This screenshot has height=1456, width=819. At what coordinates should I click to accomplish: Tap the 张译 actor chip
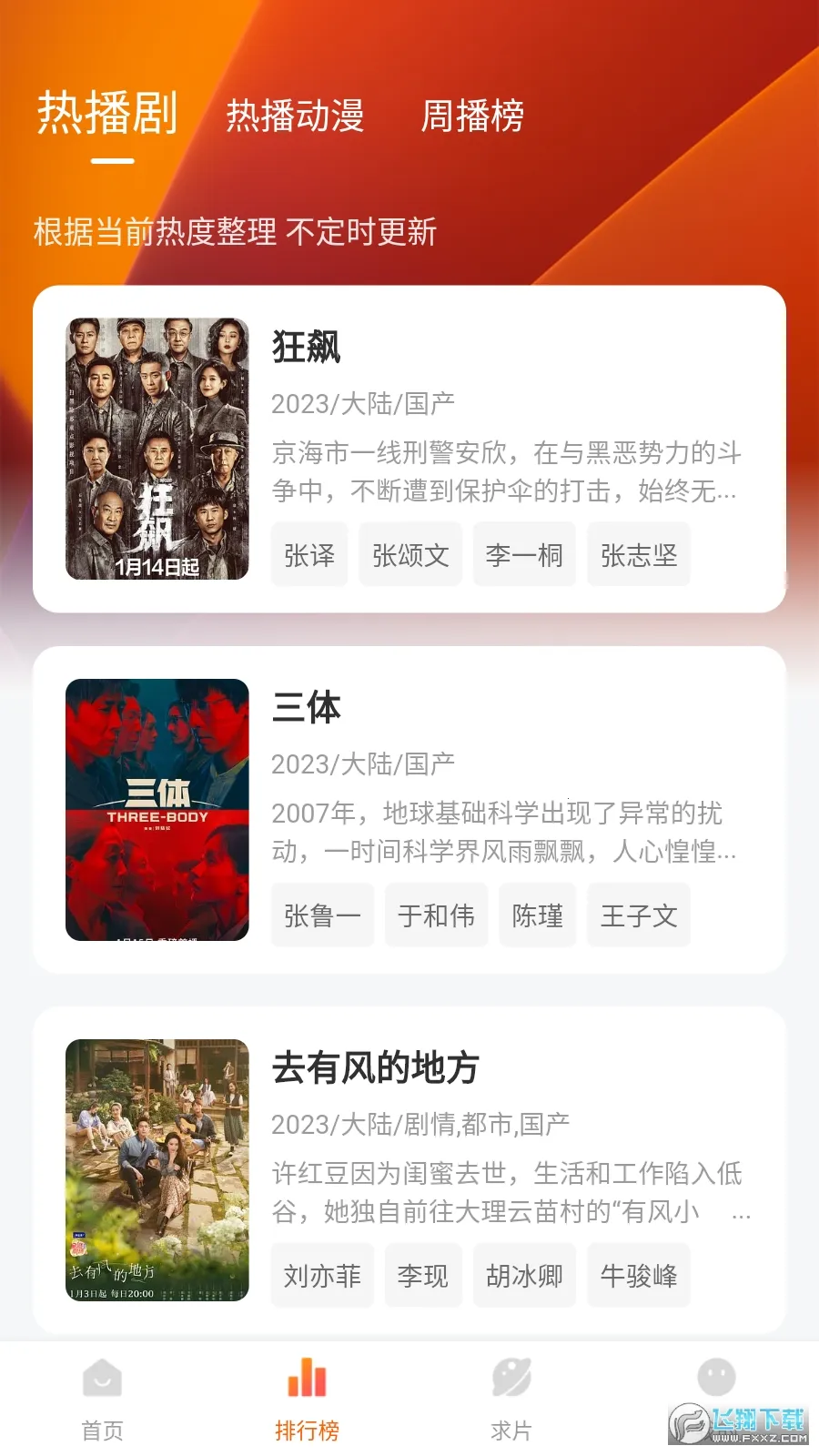pyautogui.click(x=309, y=555)
